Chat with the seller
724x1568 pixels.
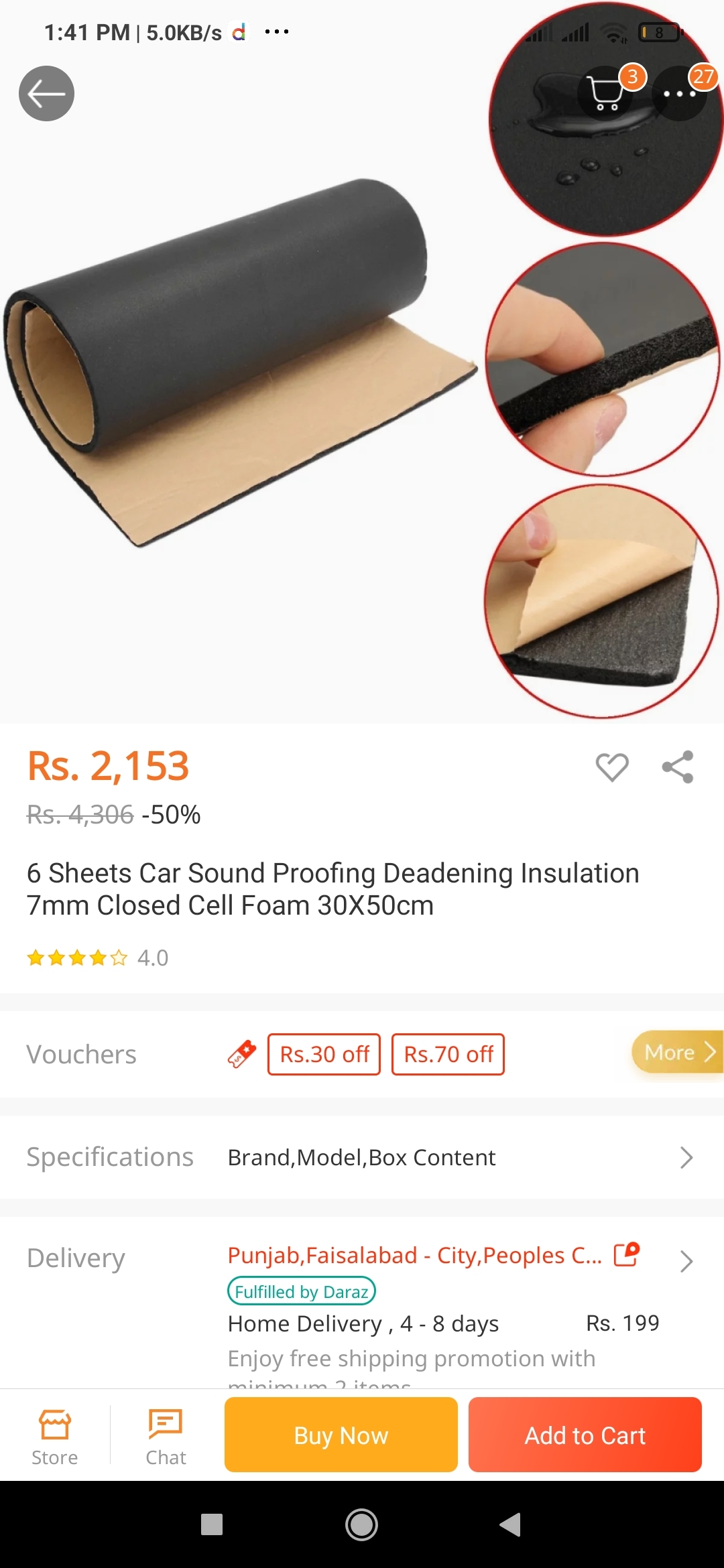point(166,1437)
